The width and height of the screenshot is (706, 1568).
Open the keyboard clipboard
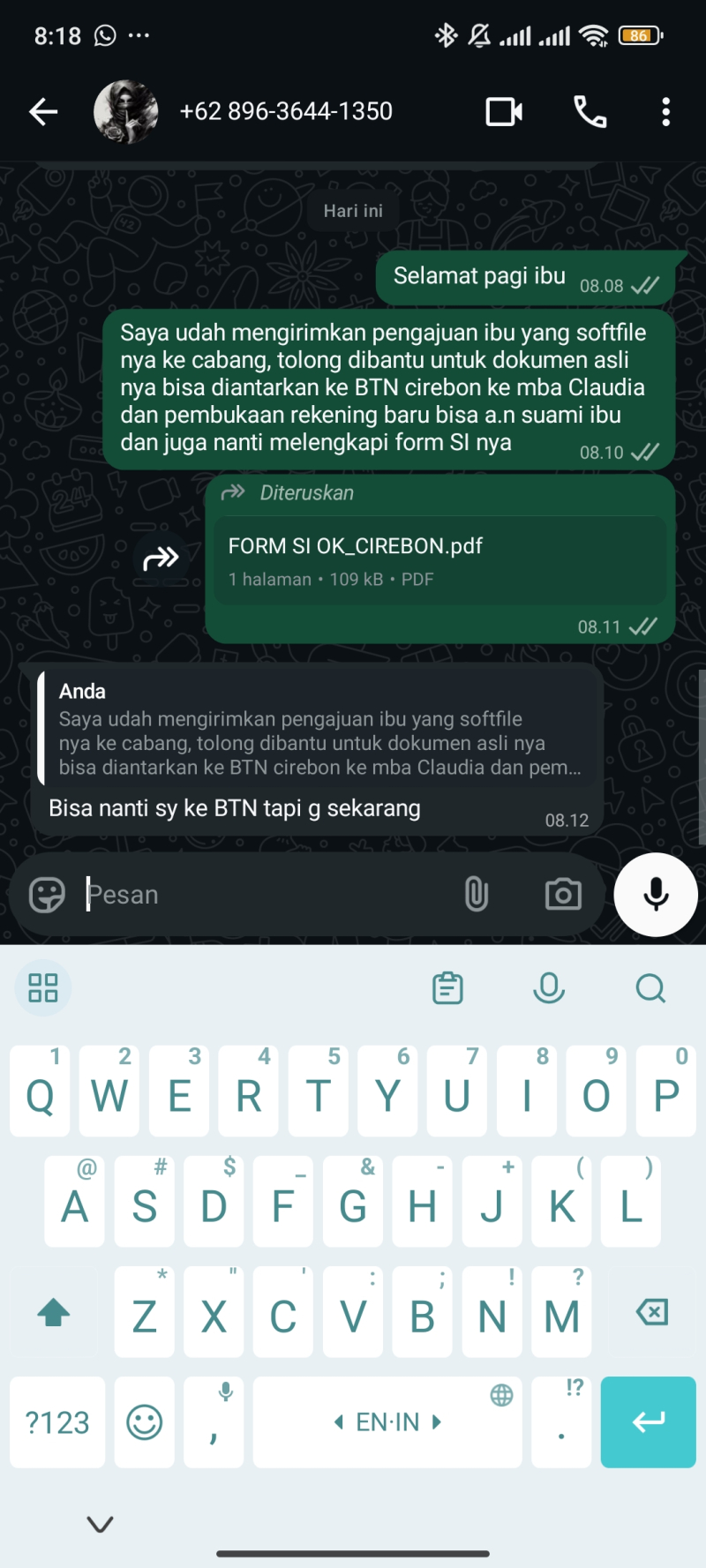[x=447, y=988]
